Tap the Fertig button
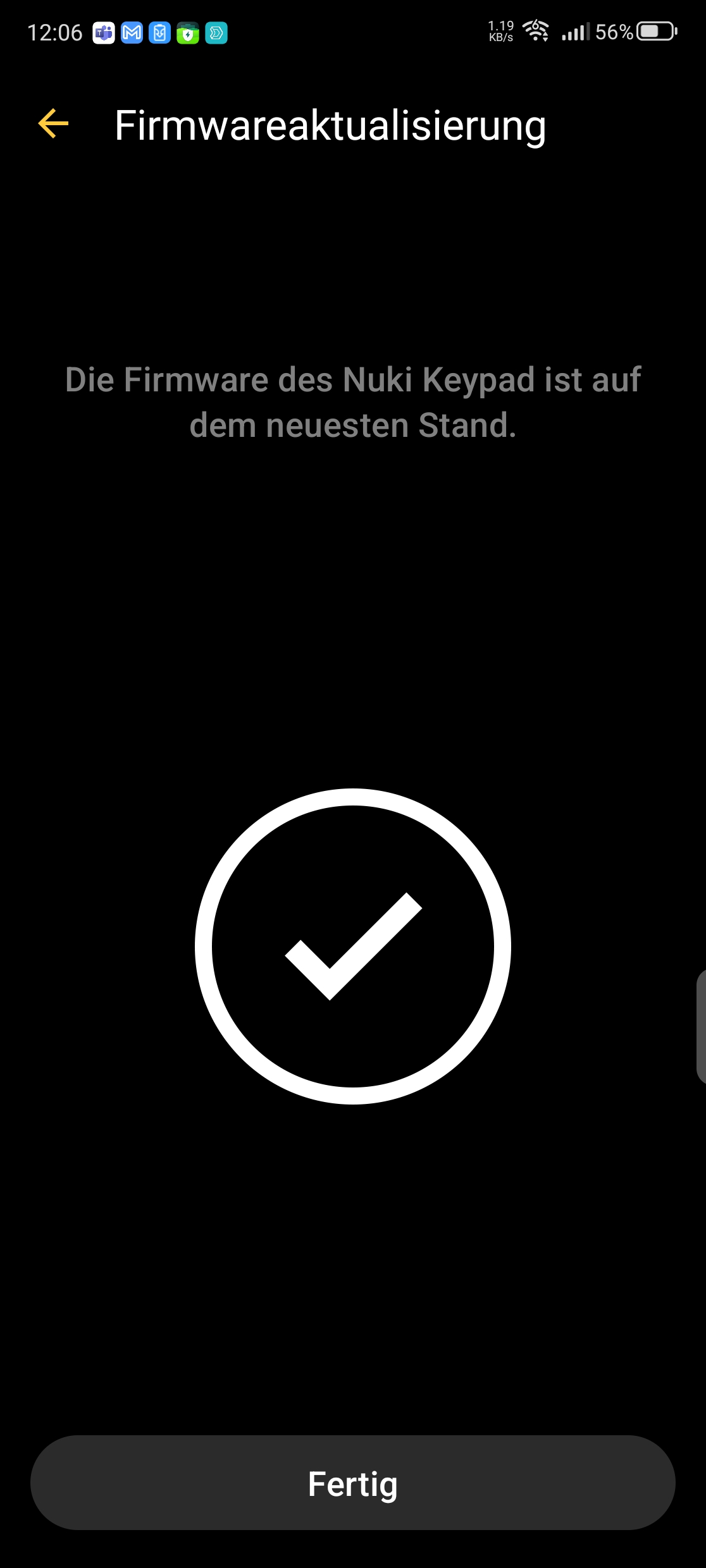Screen dimensions: 706x1568 click(352, 1483)
